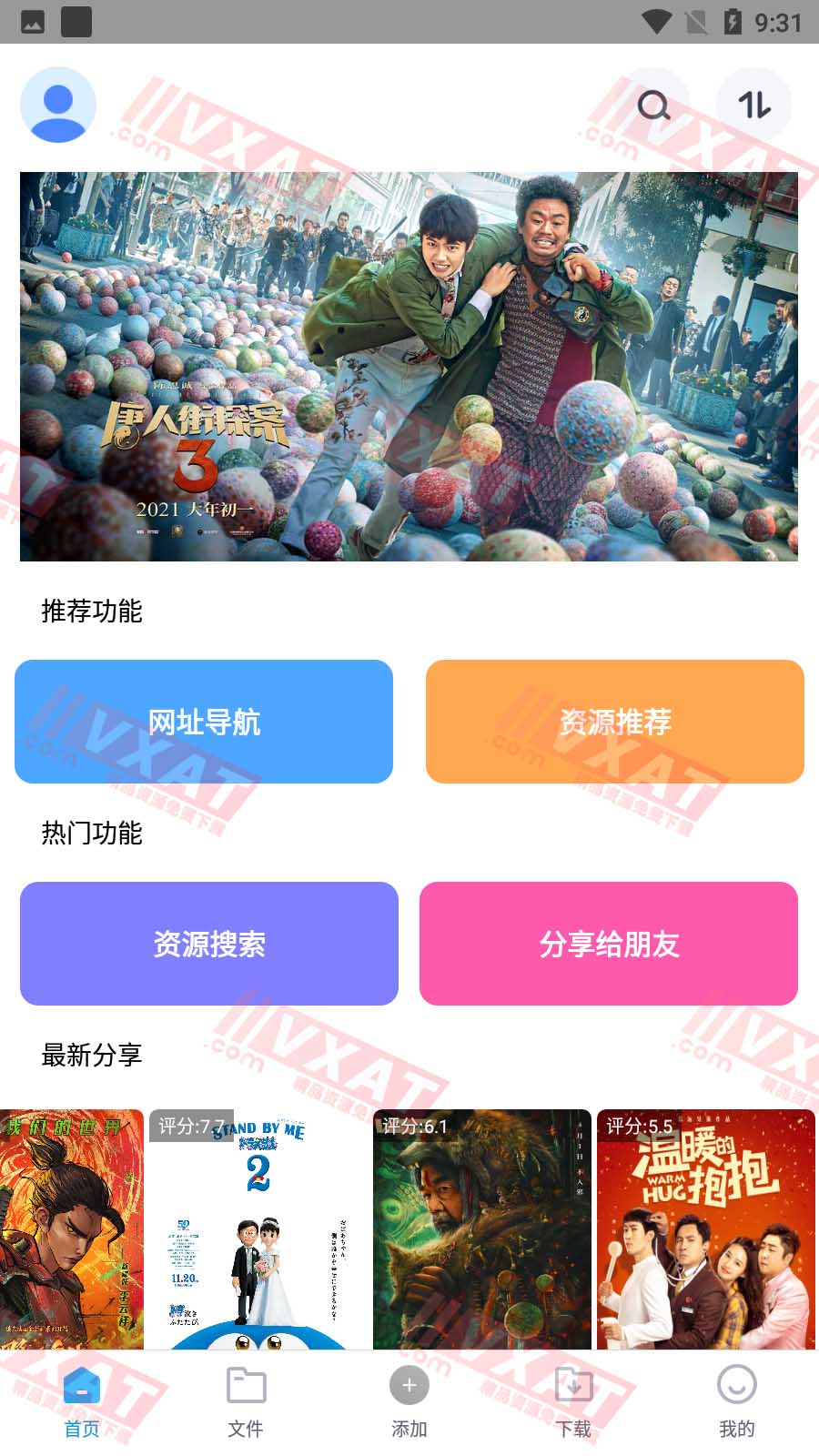Open the user profile avatar icon

pyautogui.click(x=57, y=104)
